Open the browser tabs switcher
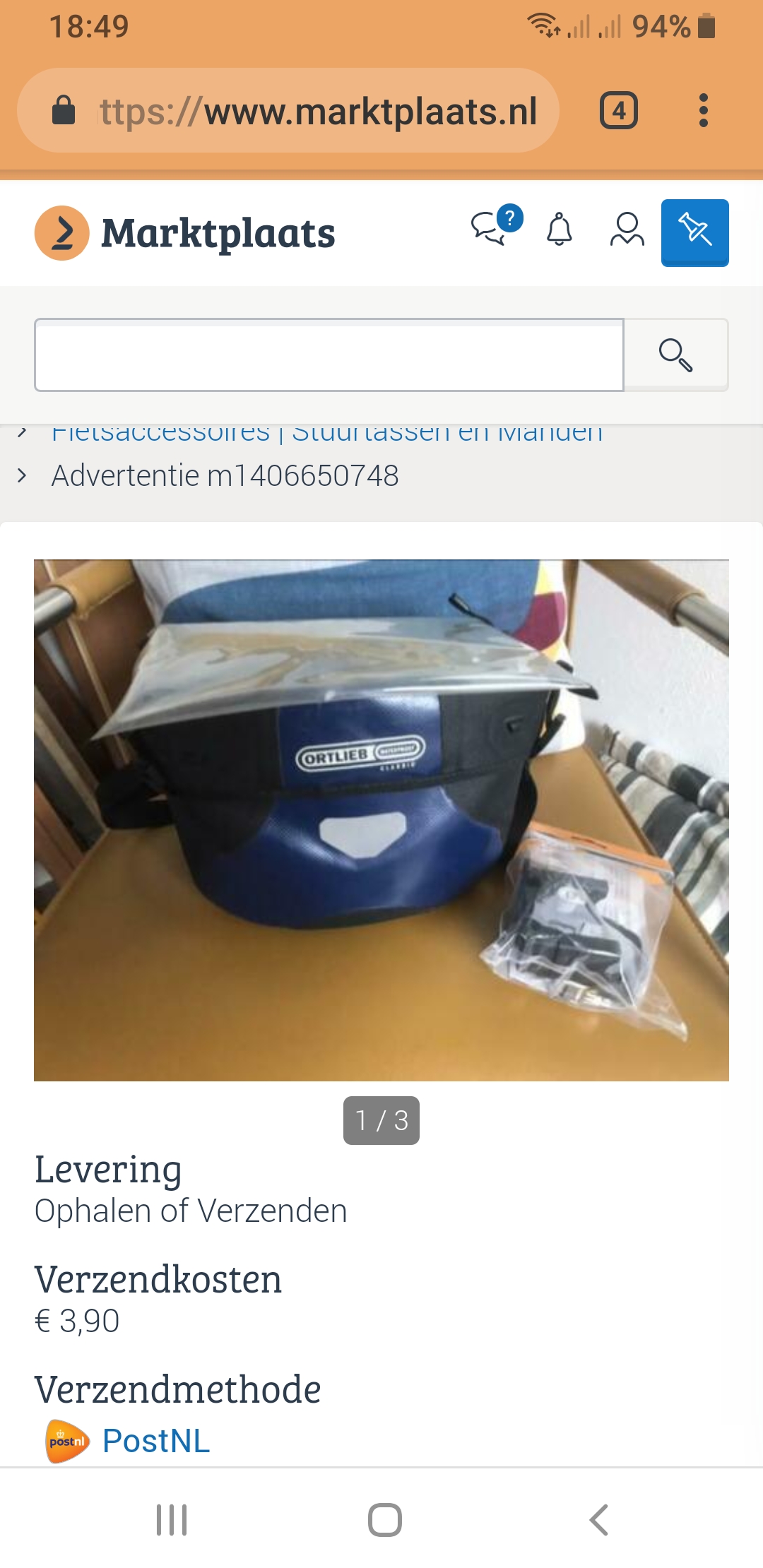Screen dimensions: 763x1568 618,111
